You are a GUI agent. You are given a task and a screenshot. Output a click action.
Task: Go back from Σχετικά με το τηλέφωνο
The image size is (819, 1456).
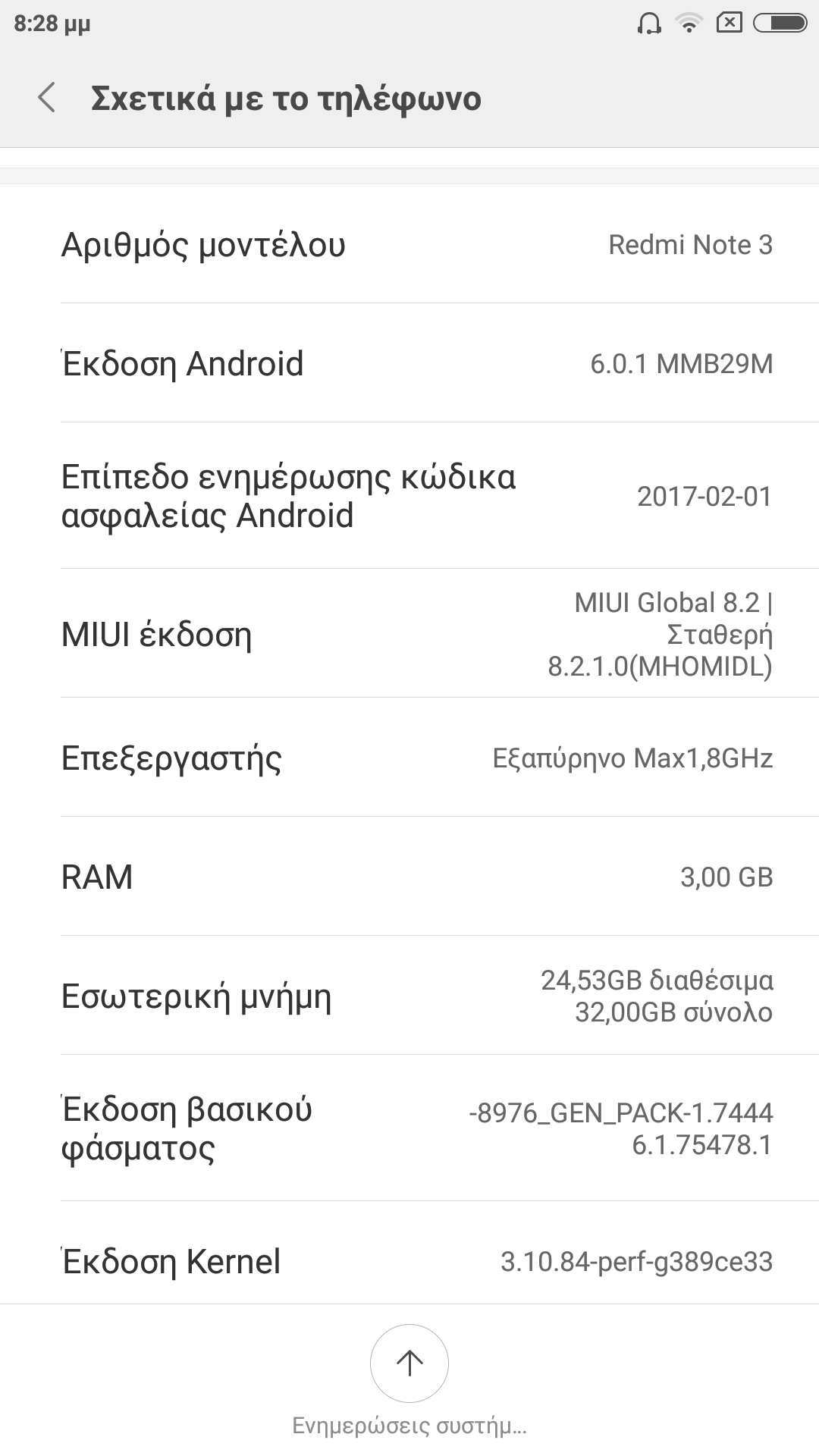coord(47,99)
